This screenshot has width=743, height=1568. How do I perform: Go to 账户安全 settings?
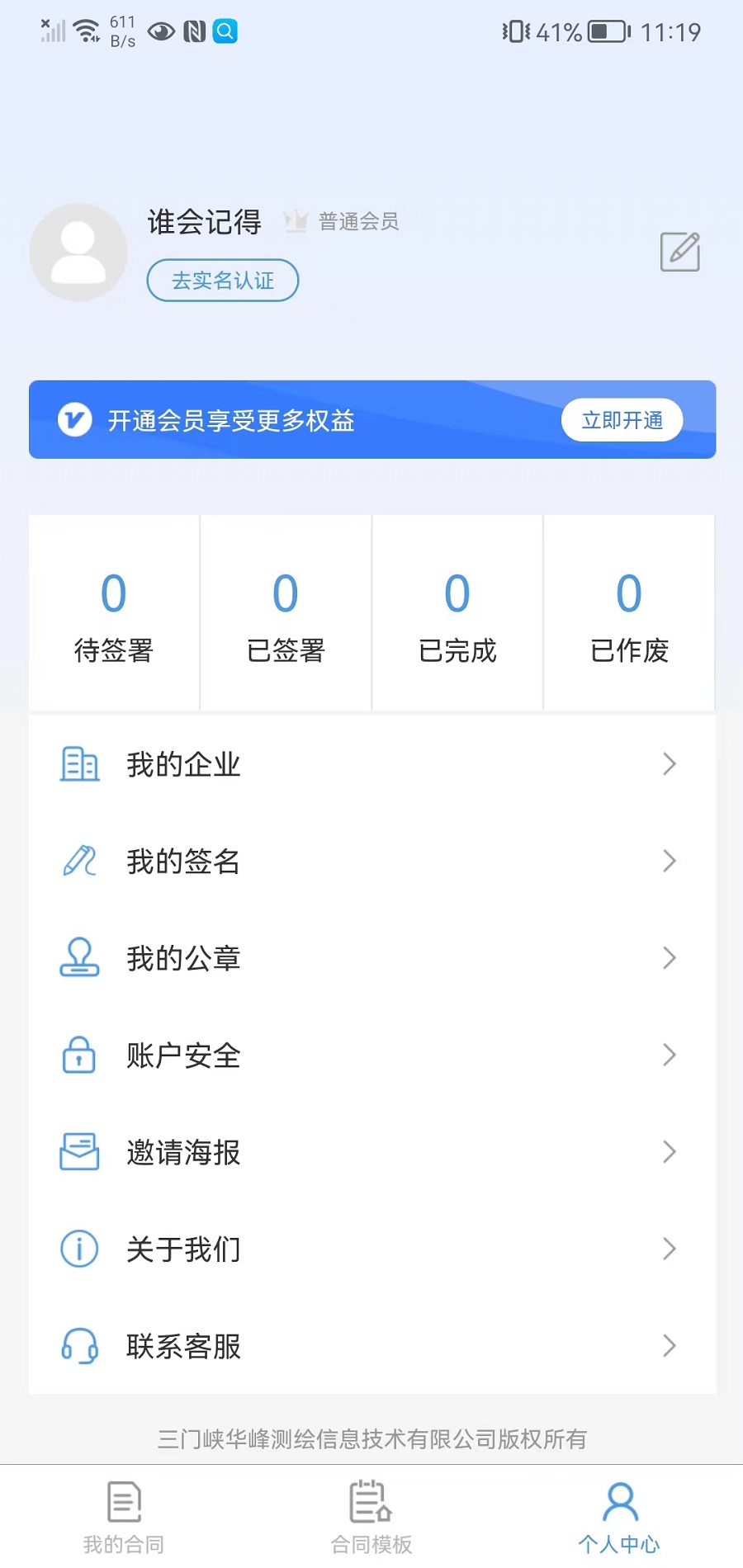pos(371,1056)
